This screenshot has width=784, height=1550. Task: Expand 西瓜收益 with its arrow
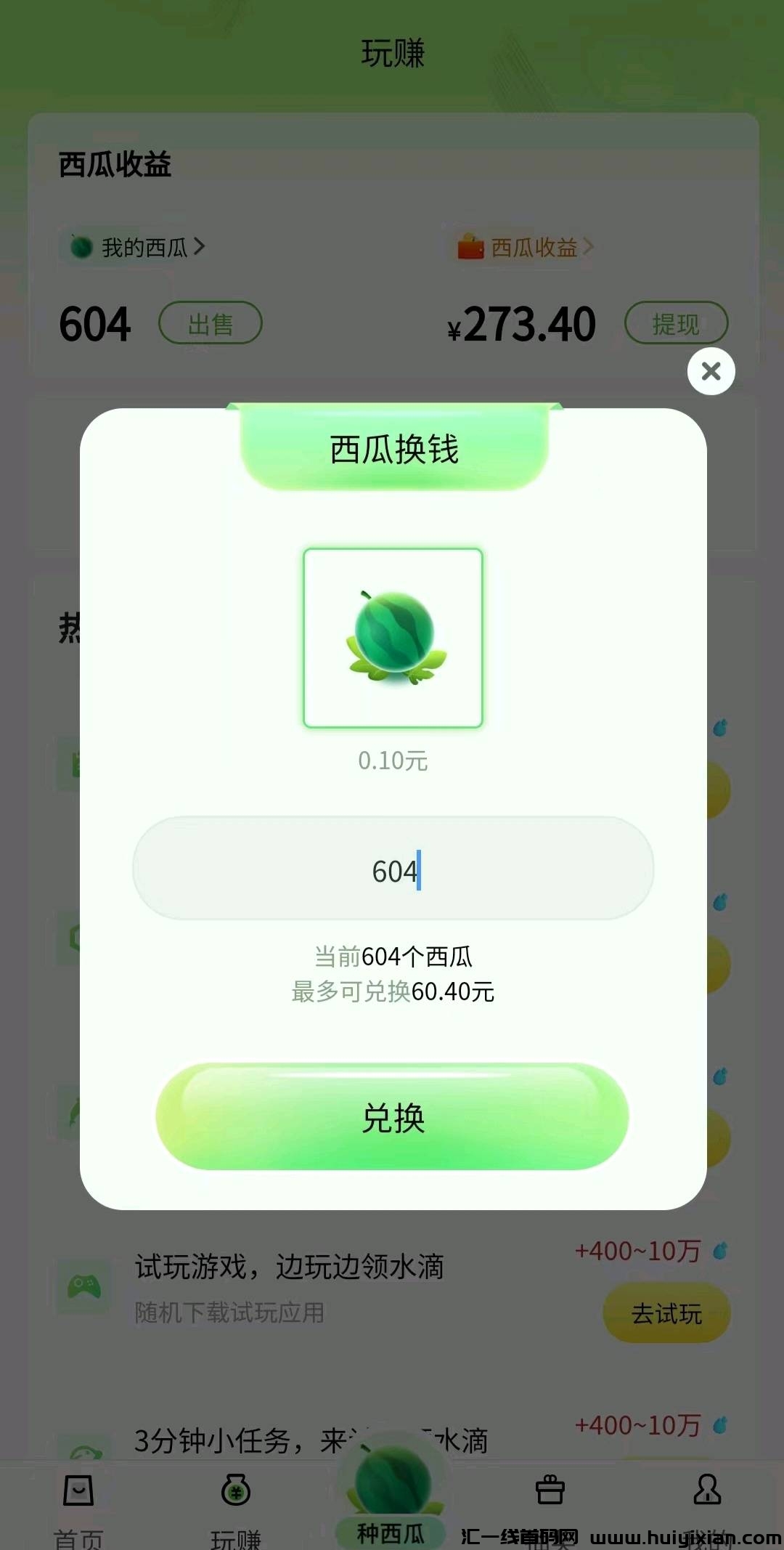(x=589, y=247)
